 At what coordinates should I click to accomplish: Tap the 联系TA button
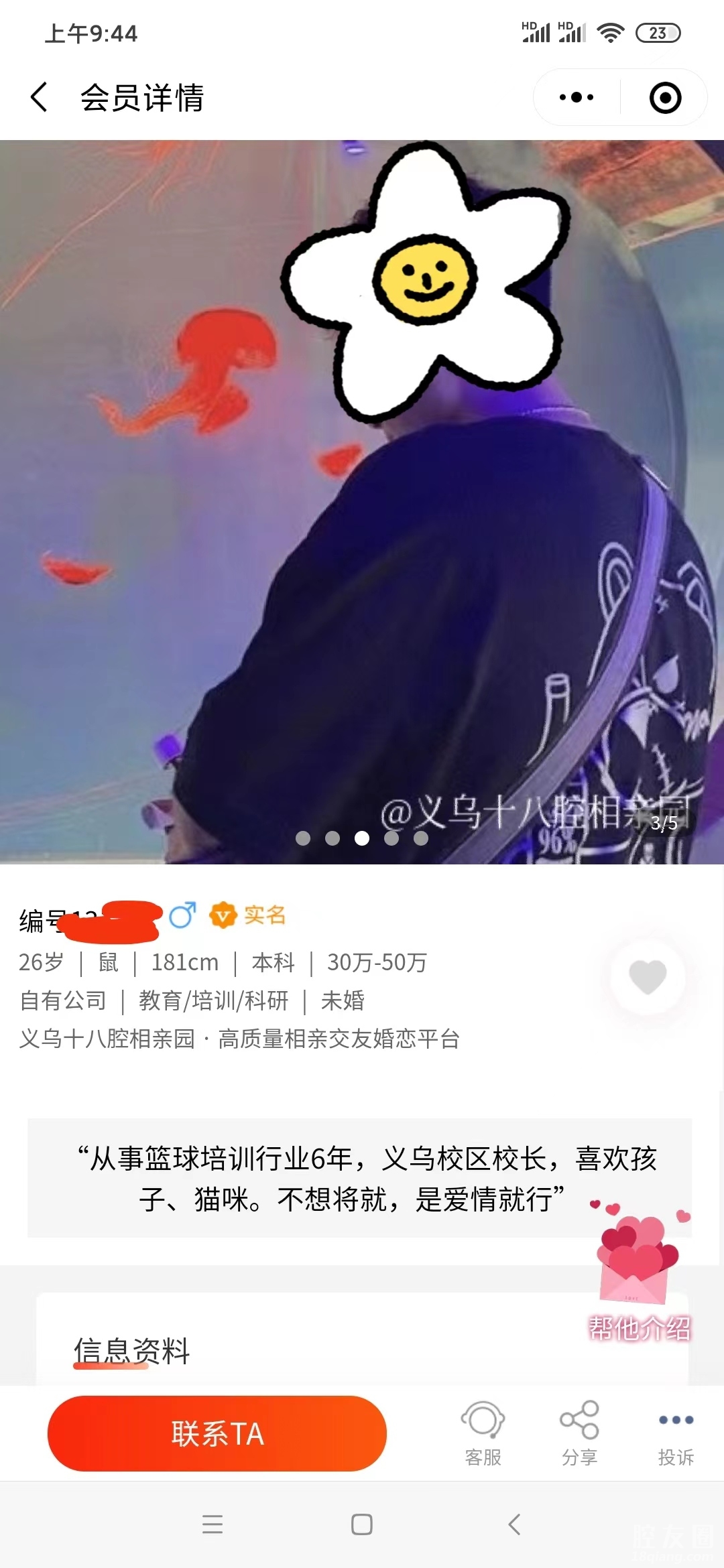click(217, 1433)
